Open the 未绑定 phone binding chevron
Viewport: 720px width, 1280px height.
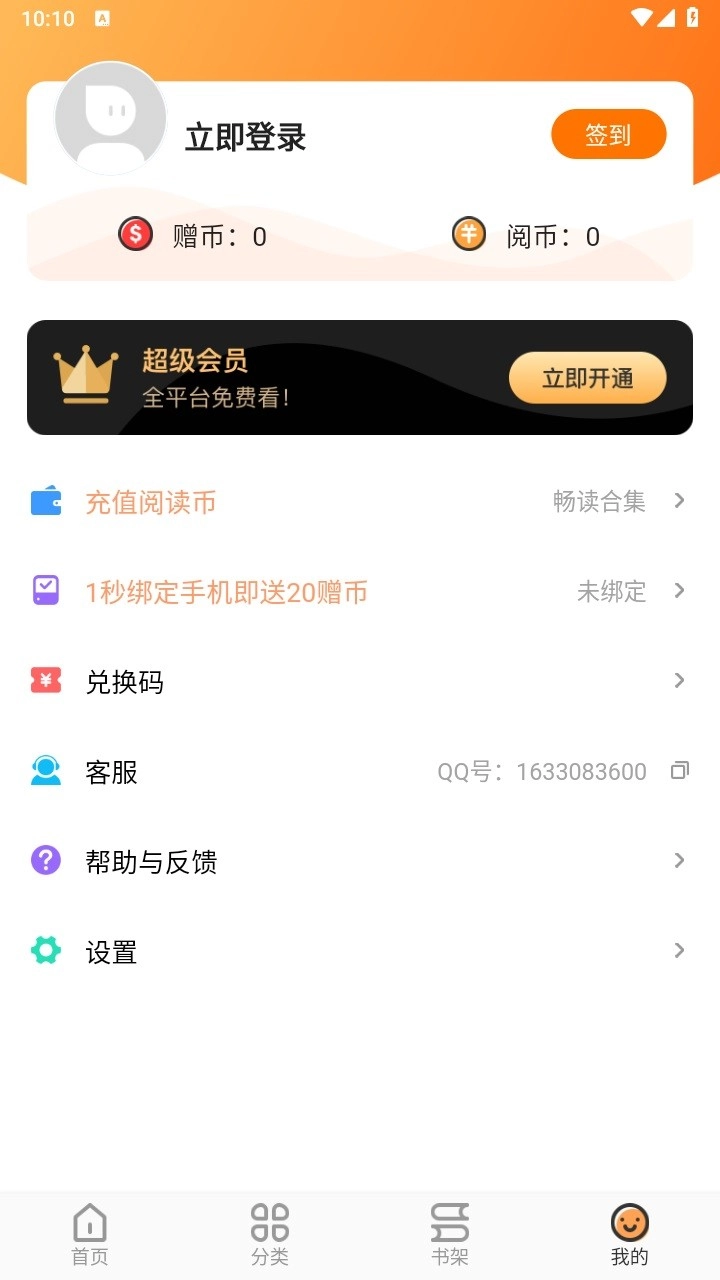(x=679, y=591)
